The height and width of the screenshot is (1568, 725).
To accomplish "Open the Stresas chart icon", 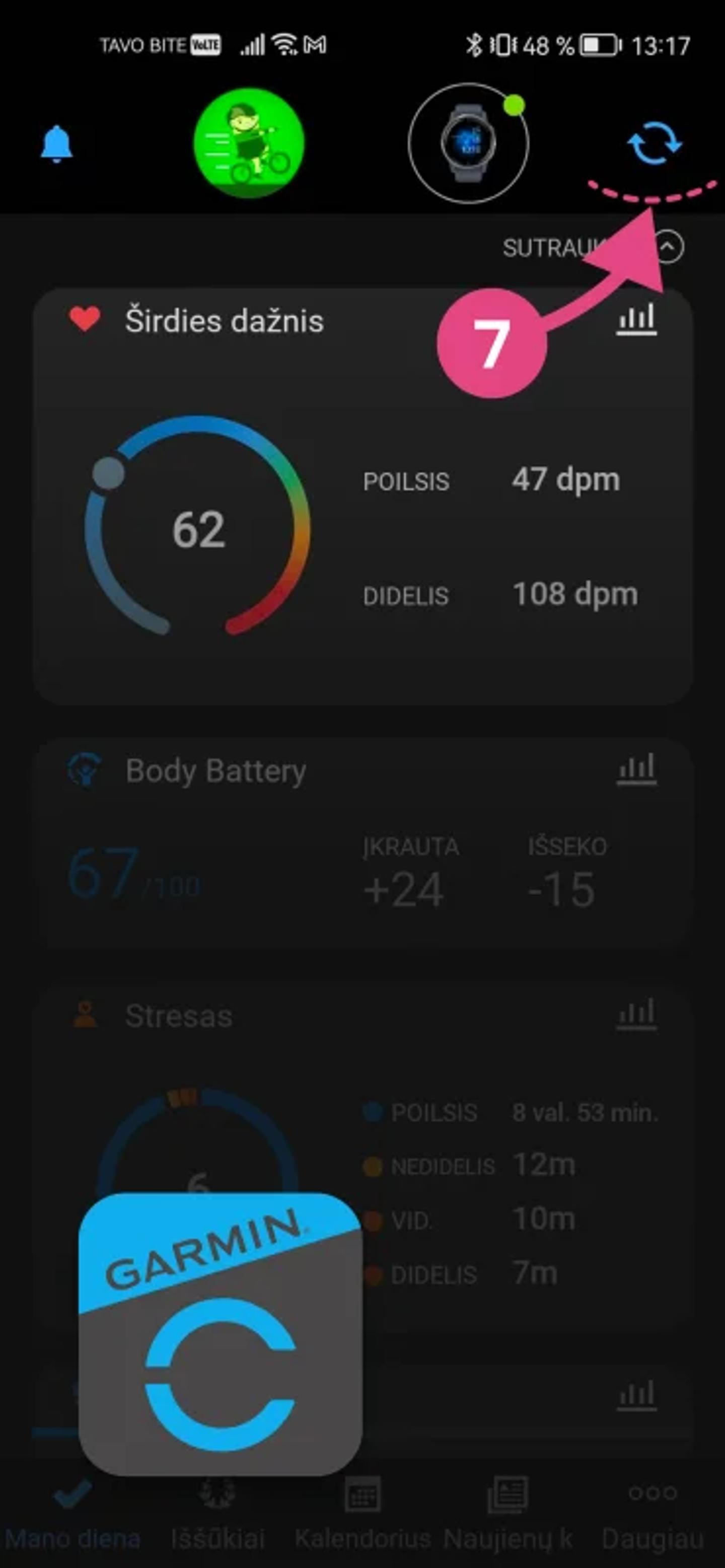I will pos(636,1014).
